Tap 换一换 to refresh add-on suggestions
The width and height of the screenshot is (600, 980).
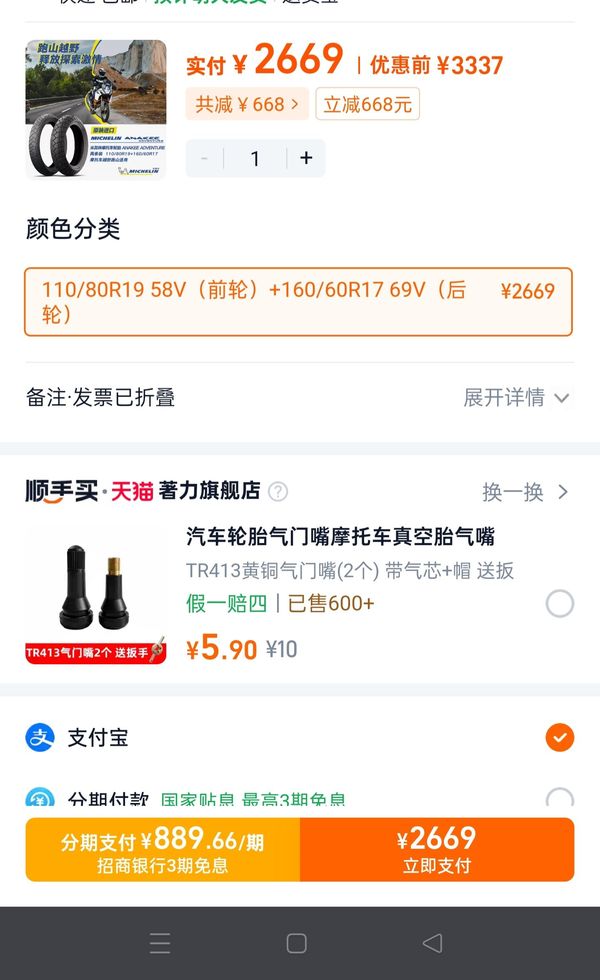[x=525, y=492]
